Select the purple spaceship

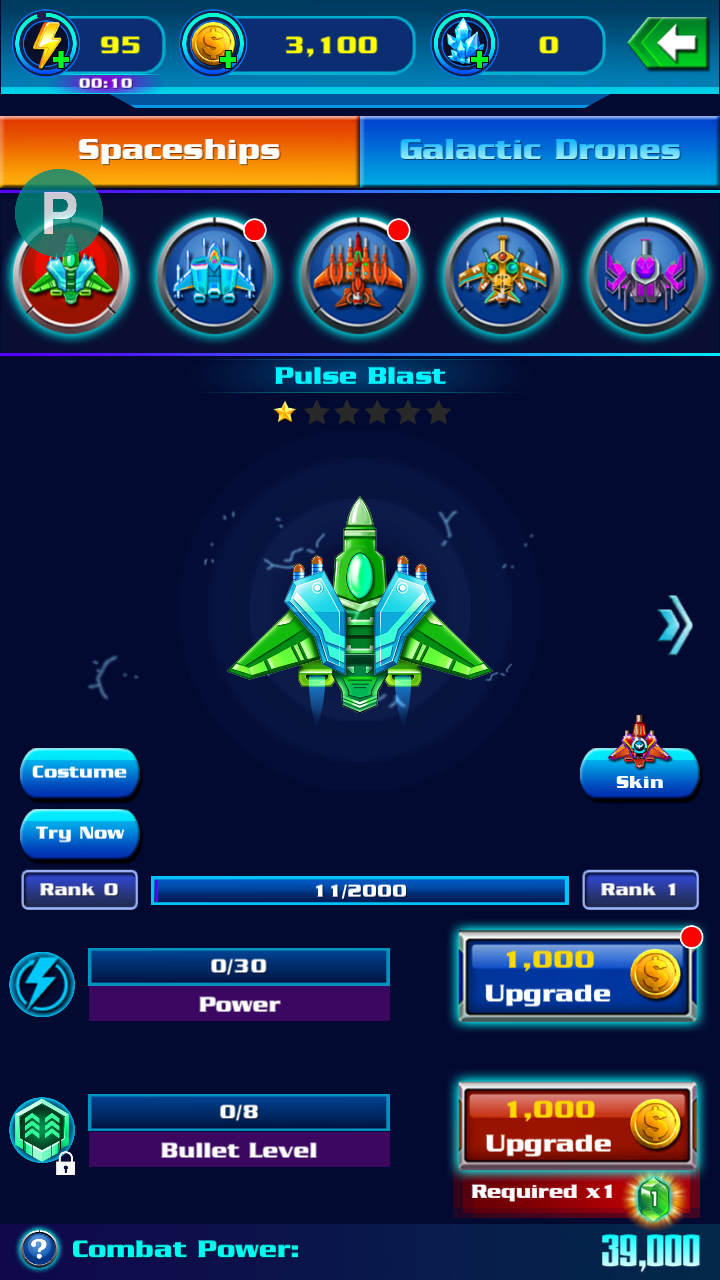646,275
